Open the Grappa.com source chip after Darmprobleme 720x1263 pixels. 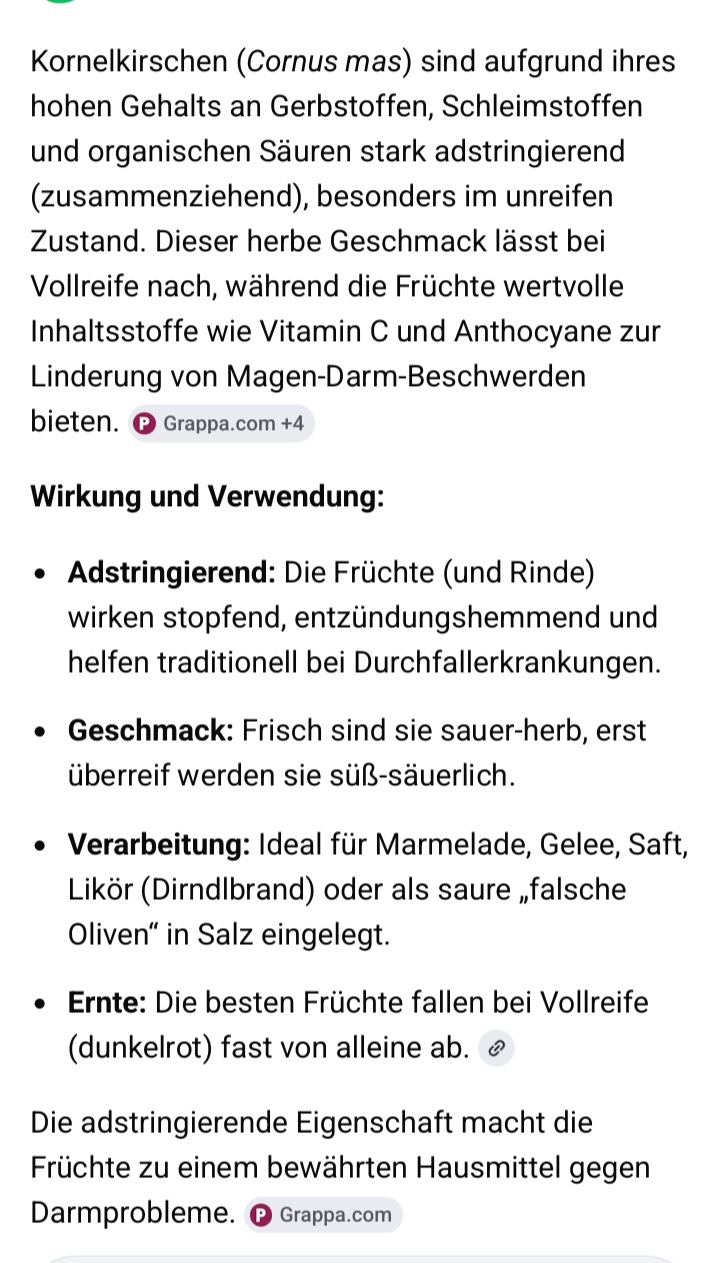pos(323,1215)
